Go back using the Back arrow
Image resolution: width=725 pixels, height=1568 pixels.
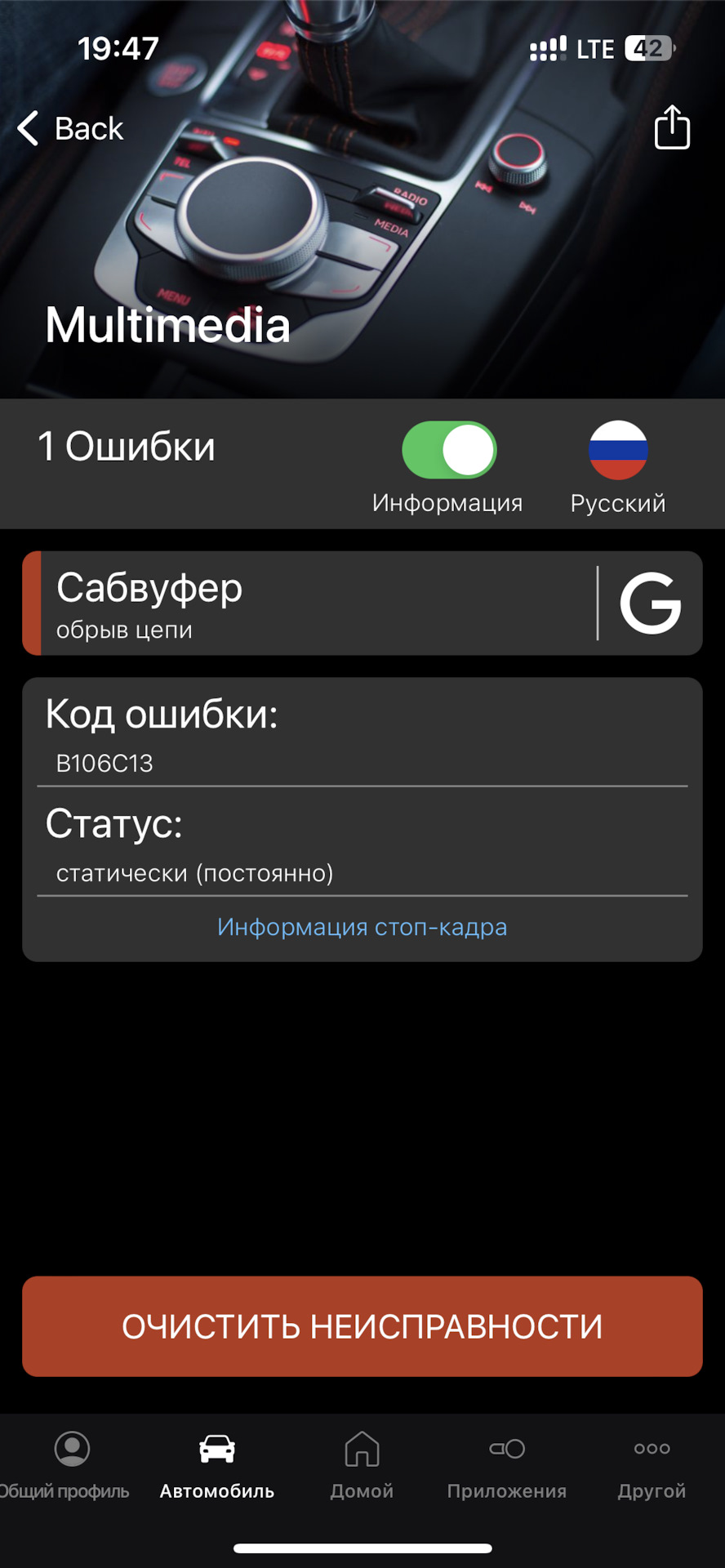coord(70,128)
